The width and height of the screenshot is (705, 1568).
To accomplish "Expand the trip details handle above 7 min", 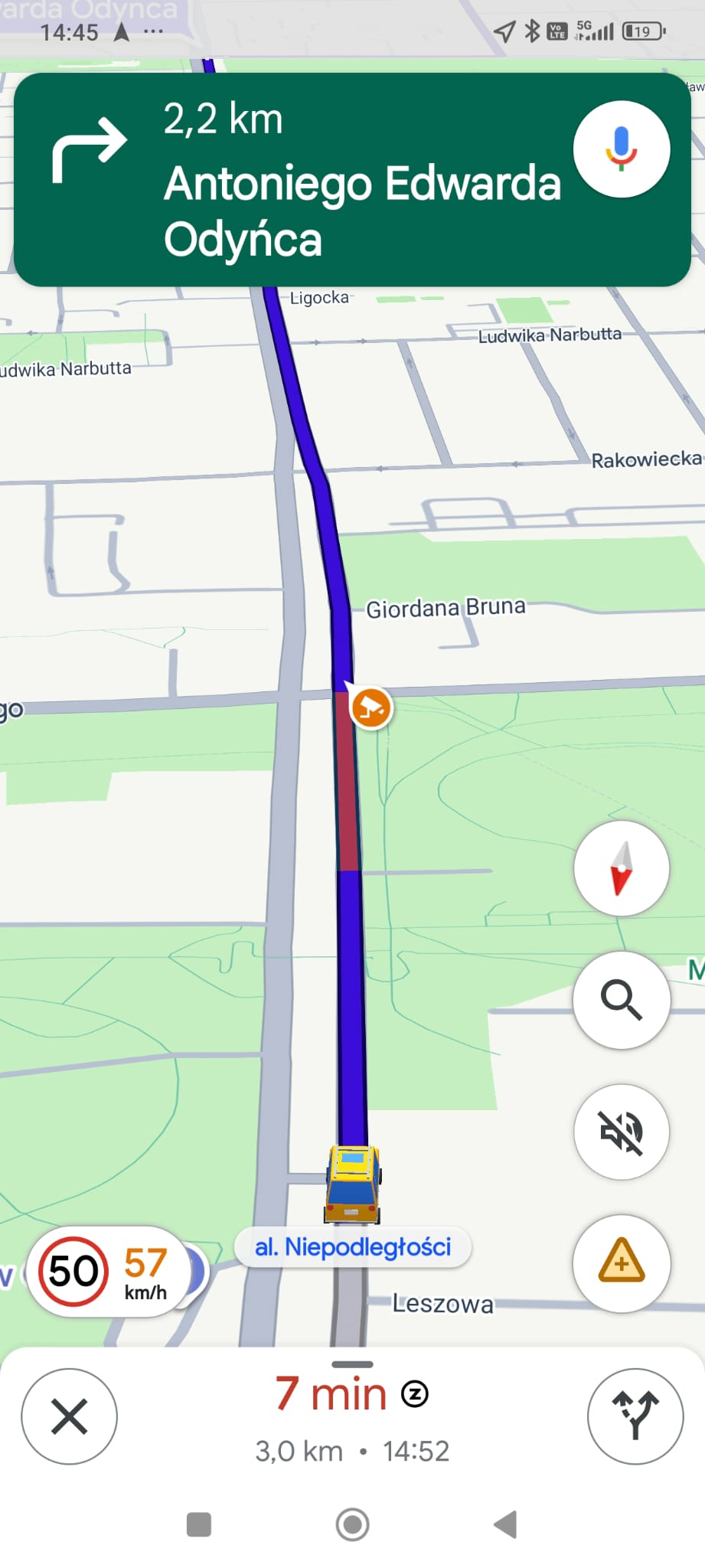I will 352,1364.
